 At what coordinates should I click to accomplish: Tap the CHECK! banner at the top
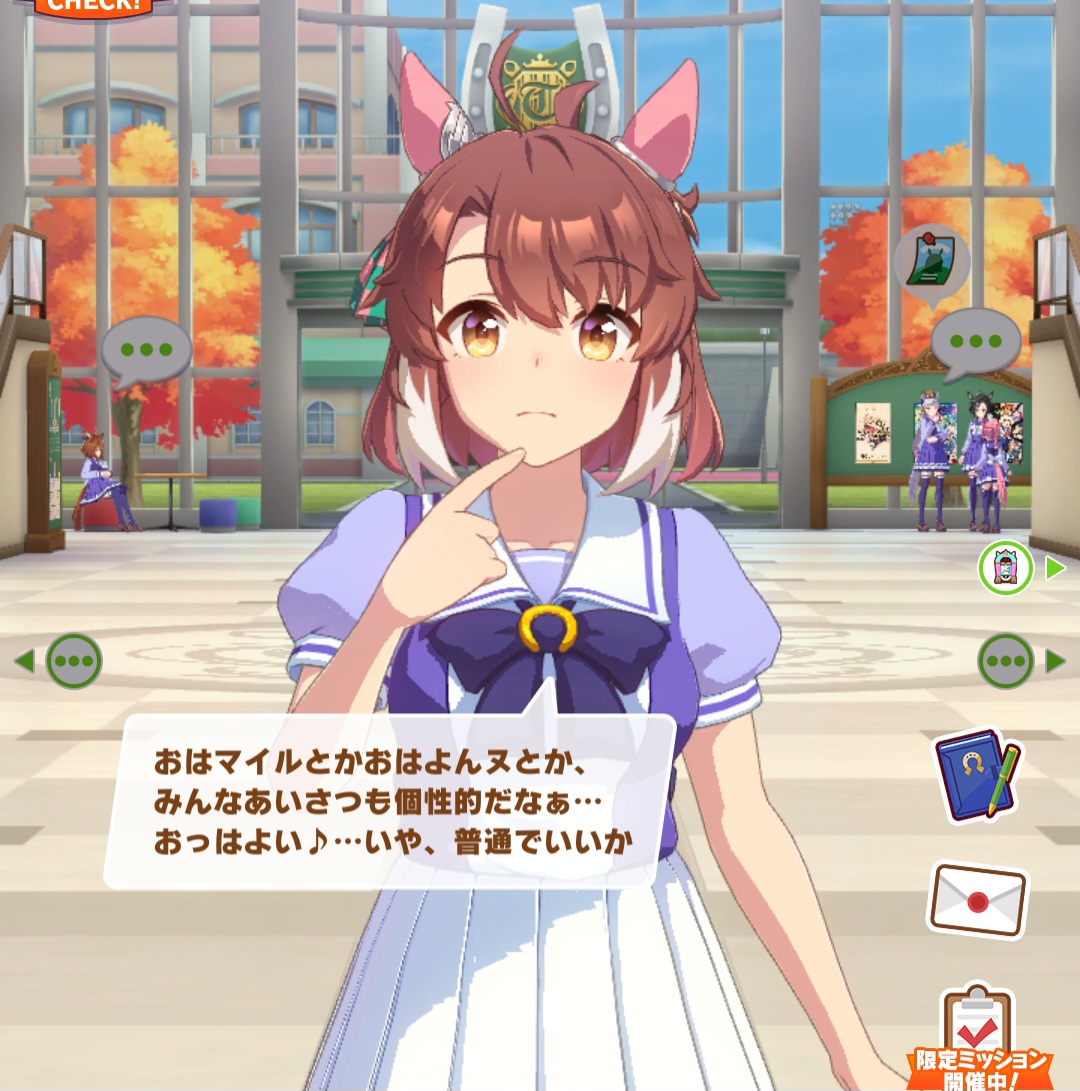pos(93,7)
